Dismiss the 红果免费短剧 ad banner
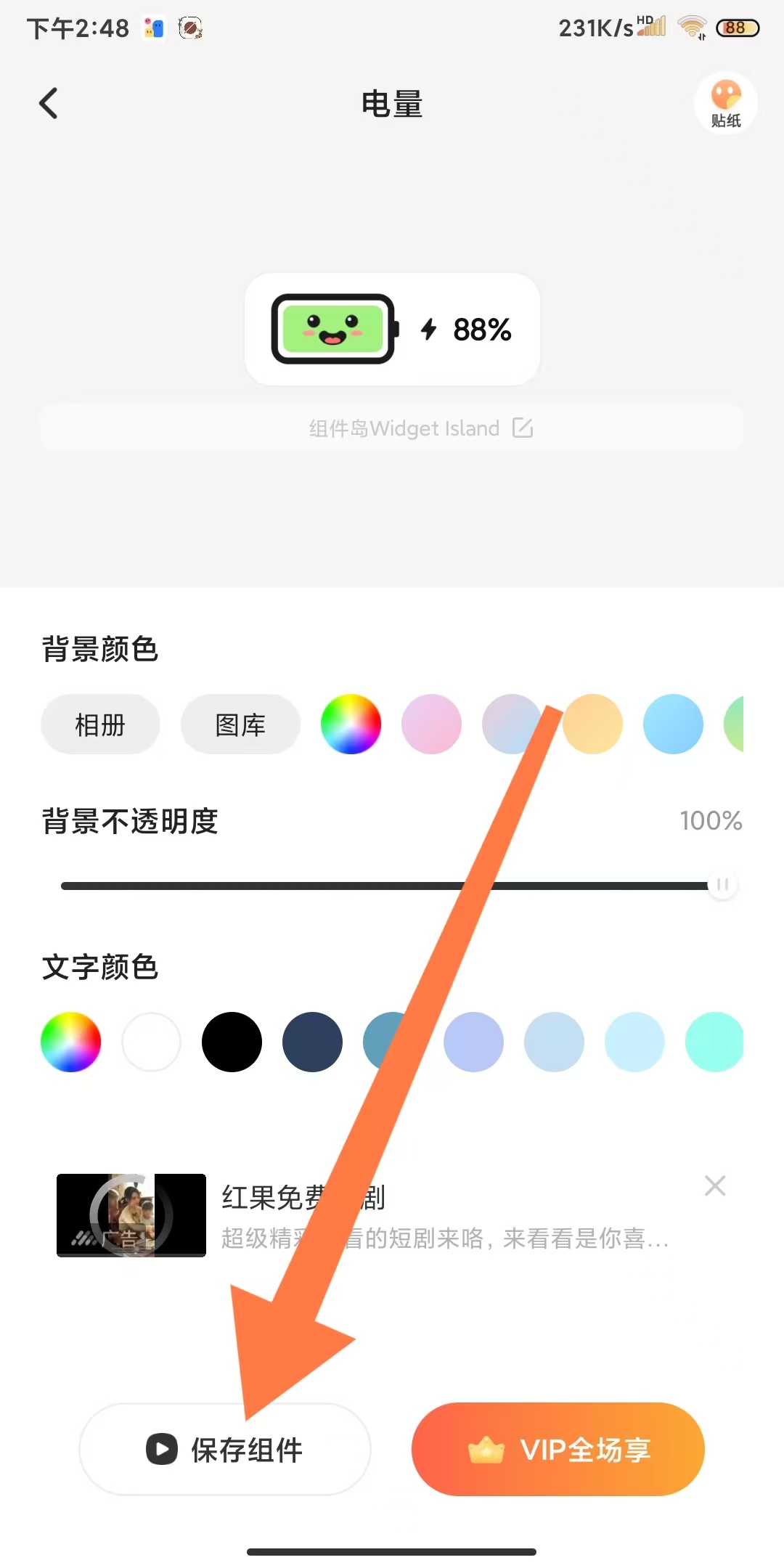The image size is (784, 1568). click(x=714, y=1186)
